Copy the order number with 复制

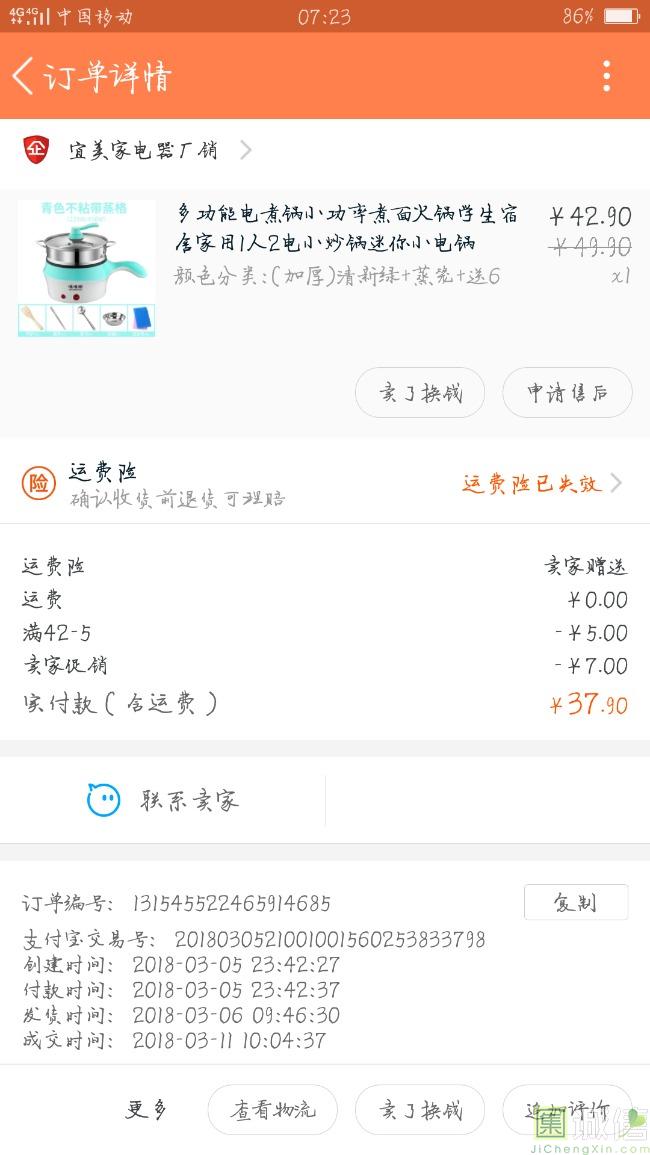pyautogui.click(x=575, y=902)
